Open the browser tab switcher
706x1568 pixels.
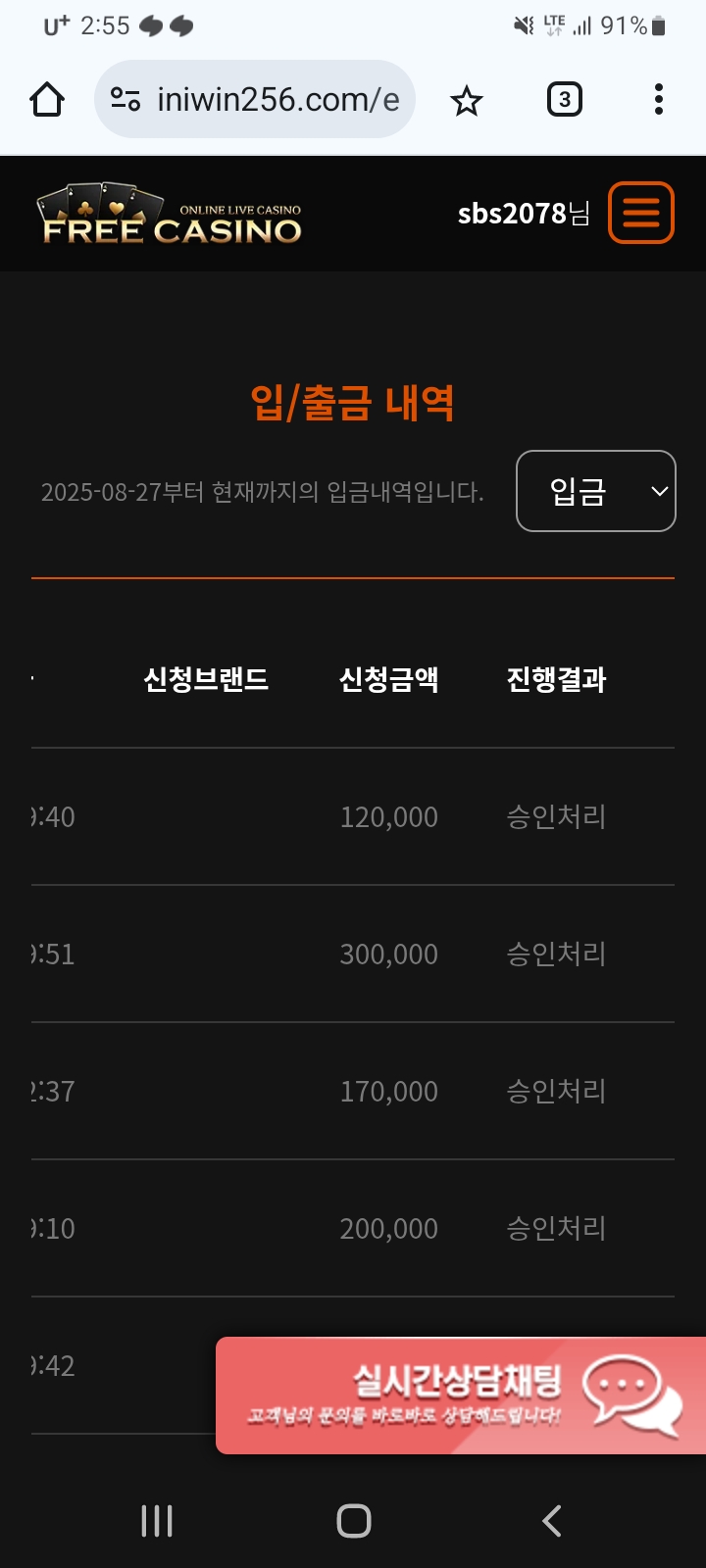tap(564, 100)
